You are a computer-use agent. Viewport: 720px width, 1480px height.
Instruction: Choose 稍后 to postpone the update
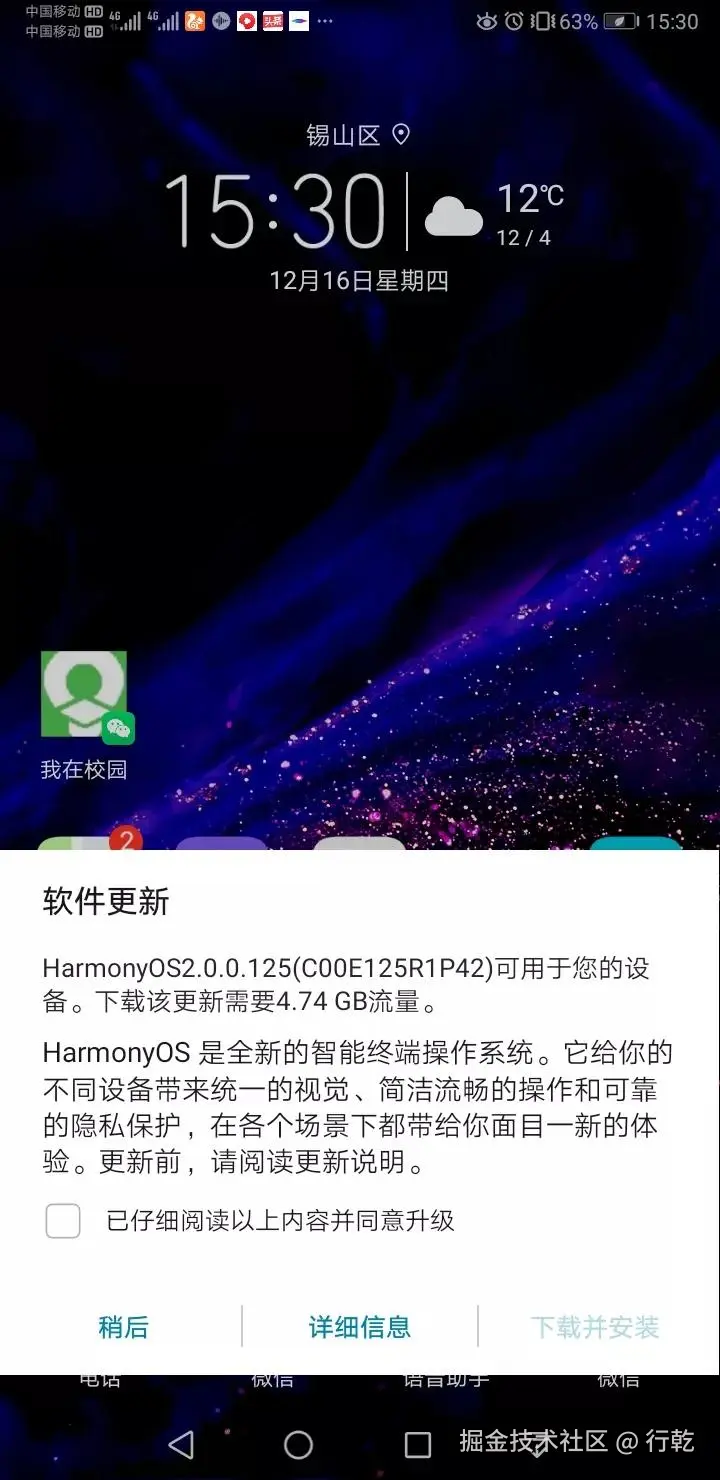[123, 1327]
